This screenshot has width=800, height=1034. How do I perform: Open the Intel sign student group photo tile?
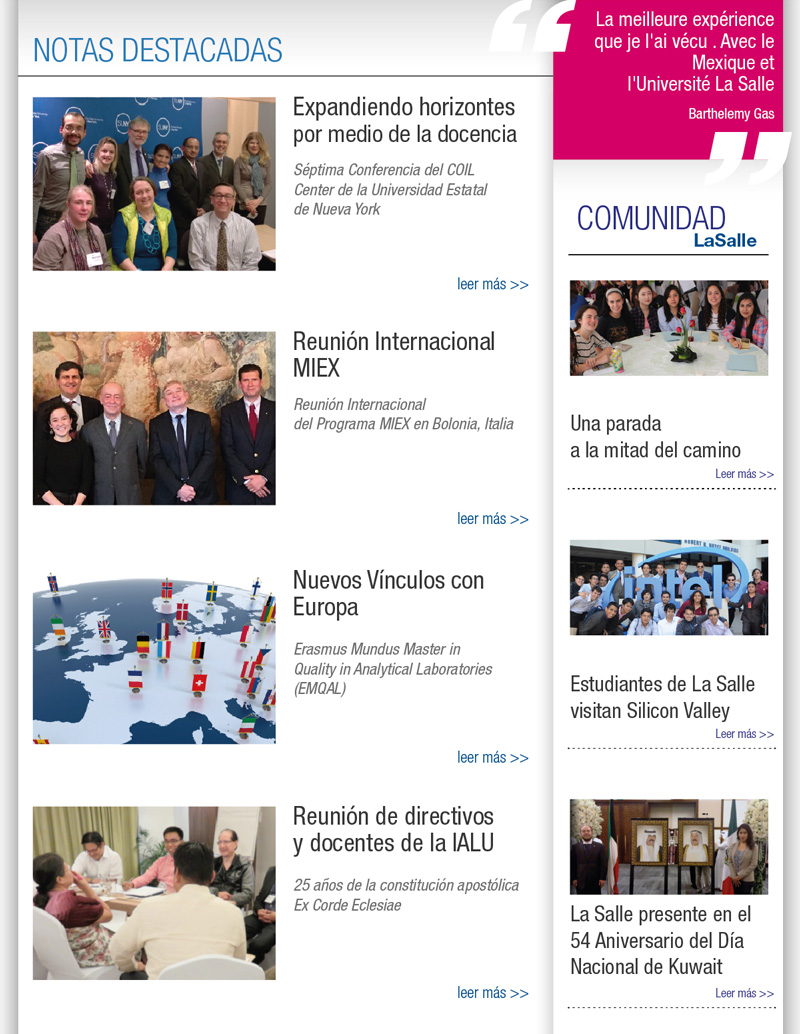(x=669, y=588)
